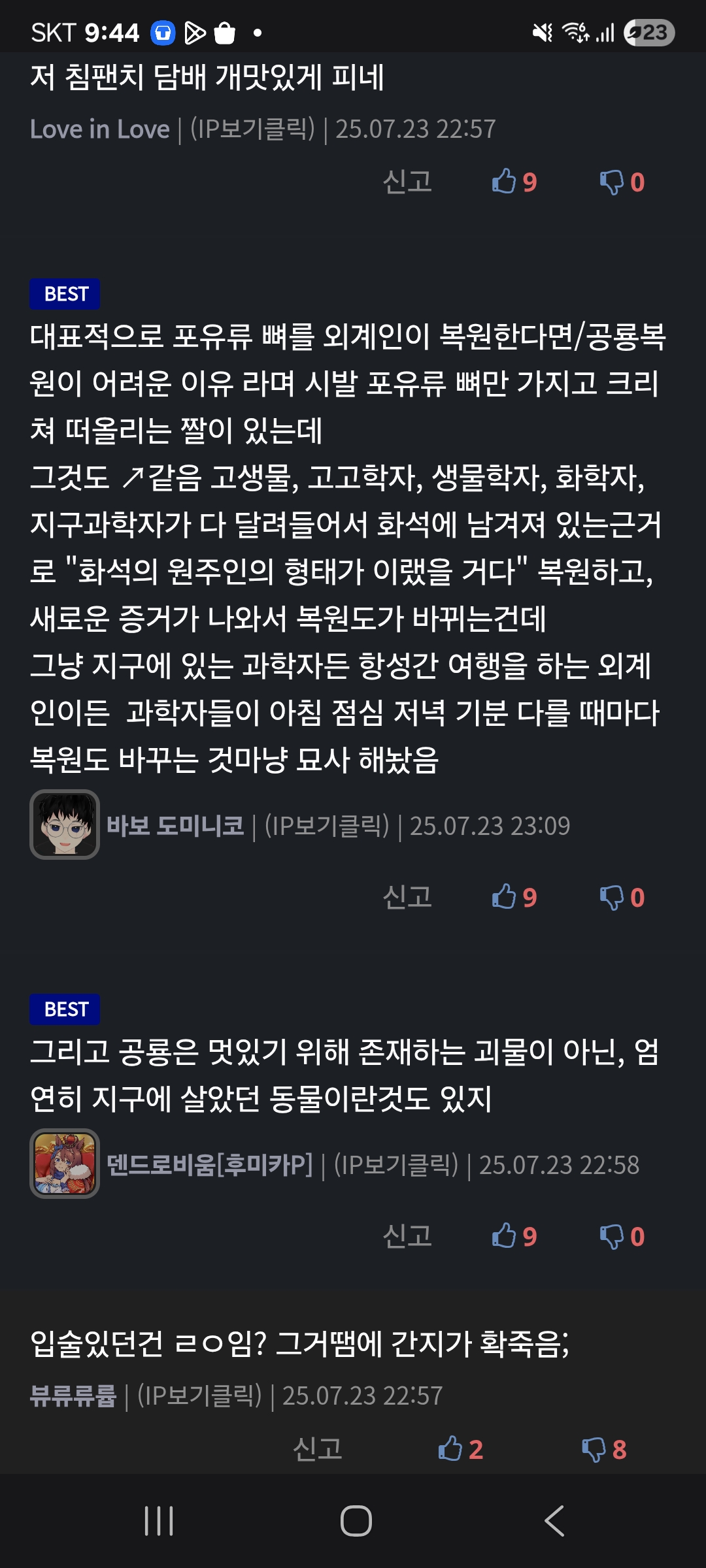Downvote the comment by Love in Love
This screenshot has height=1568, width=706.
click(622, 182)
